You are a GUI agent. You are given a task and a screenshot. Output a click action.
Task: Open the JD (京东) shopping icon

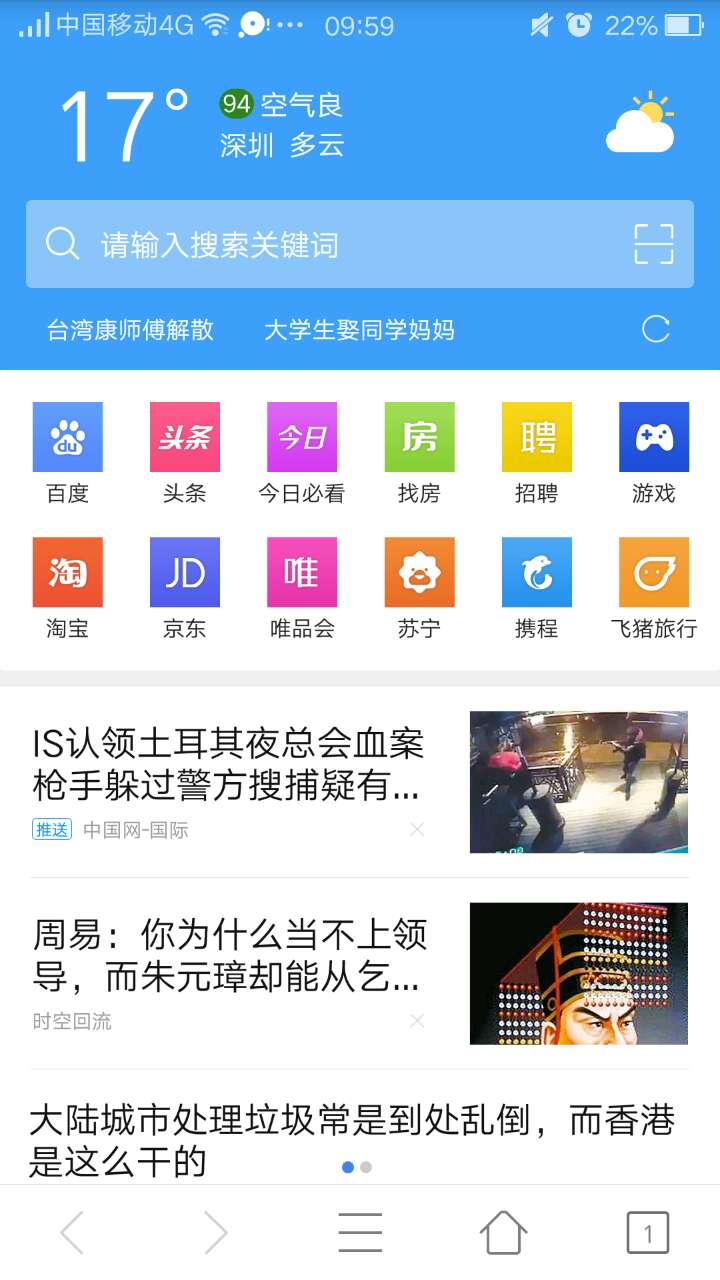pos(184,571)
